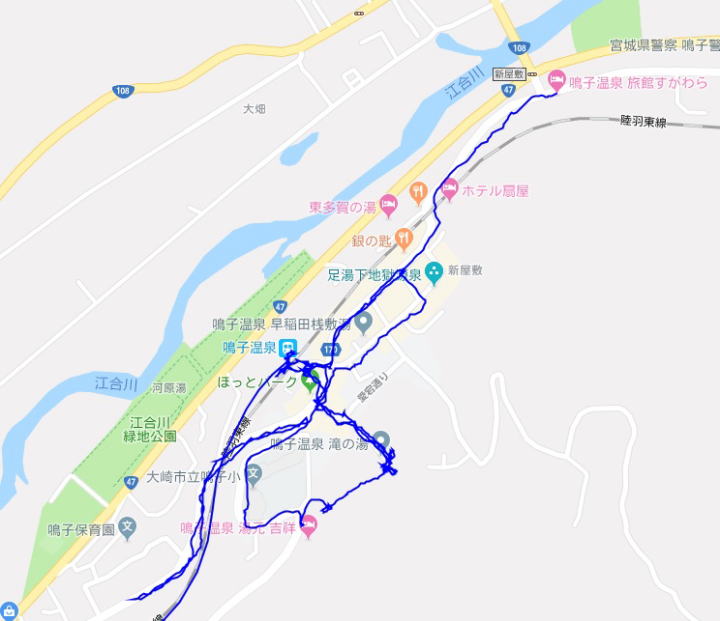Select the 東多賀の湯 lodging pin
Image resolution: width=720 pixels, height=621 pixels.
tap(389, 206)
